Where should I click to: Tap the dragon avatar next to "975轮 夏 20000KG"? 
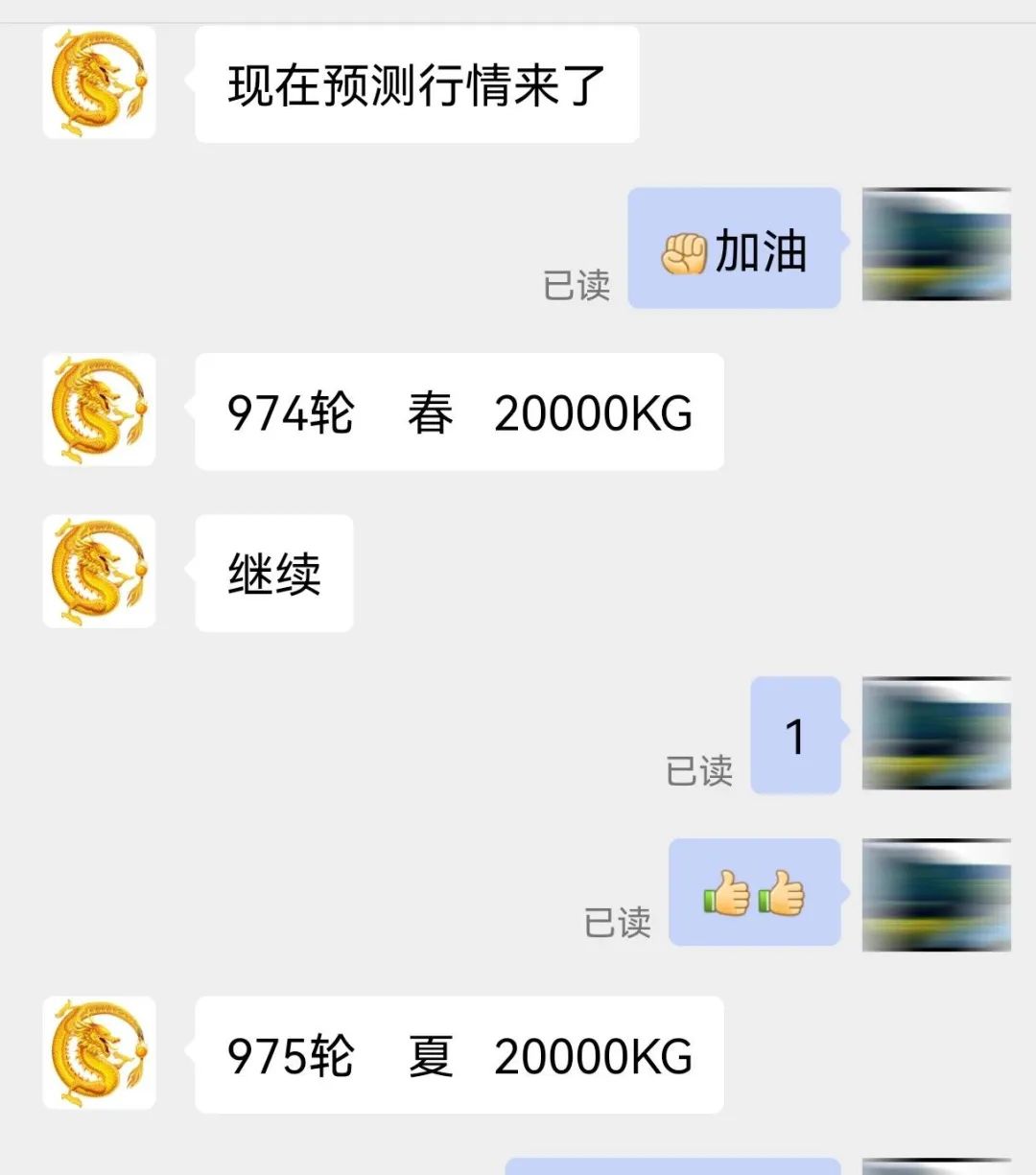pyautogui.click(x=99, y=1053)
